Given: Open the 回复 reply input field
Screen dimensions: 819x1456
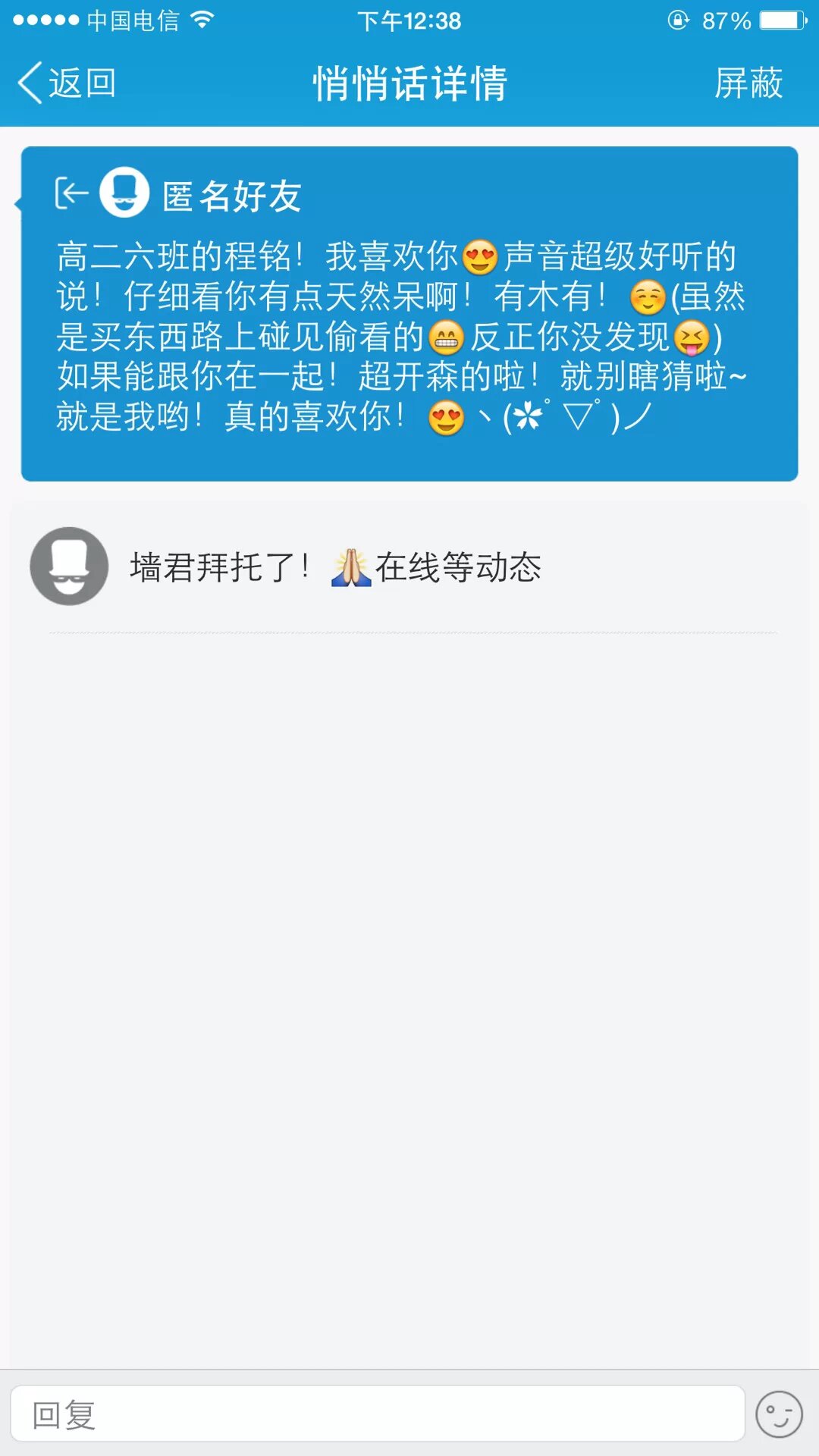Looking at the screenshot, I should click(x=377, y=1414).
